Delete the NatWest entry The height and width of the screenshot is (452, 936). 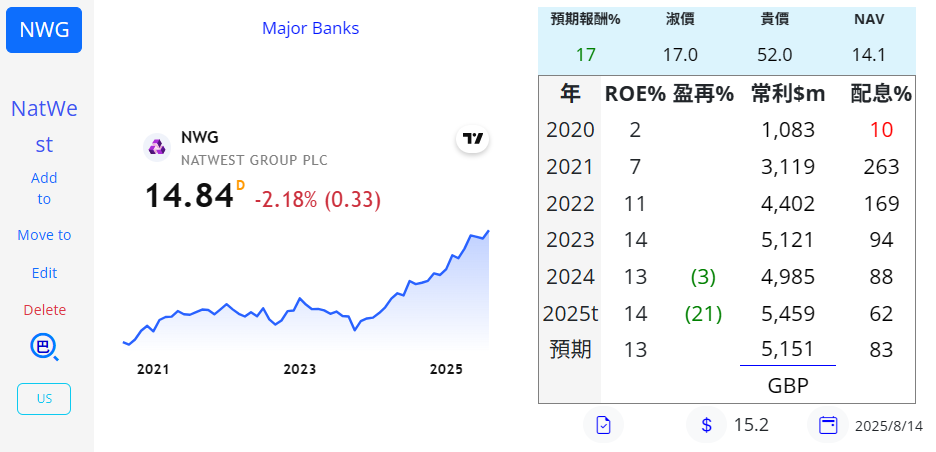click(x=44, y=310)
